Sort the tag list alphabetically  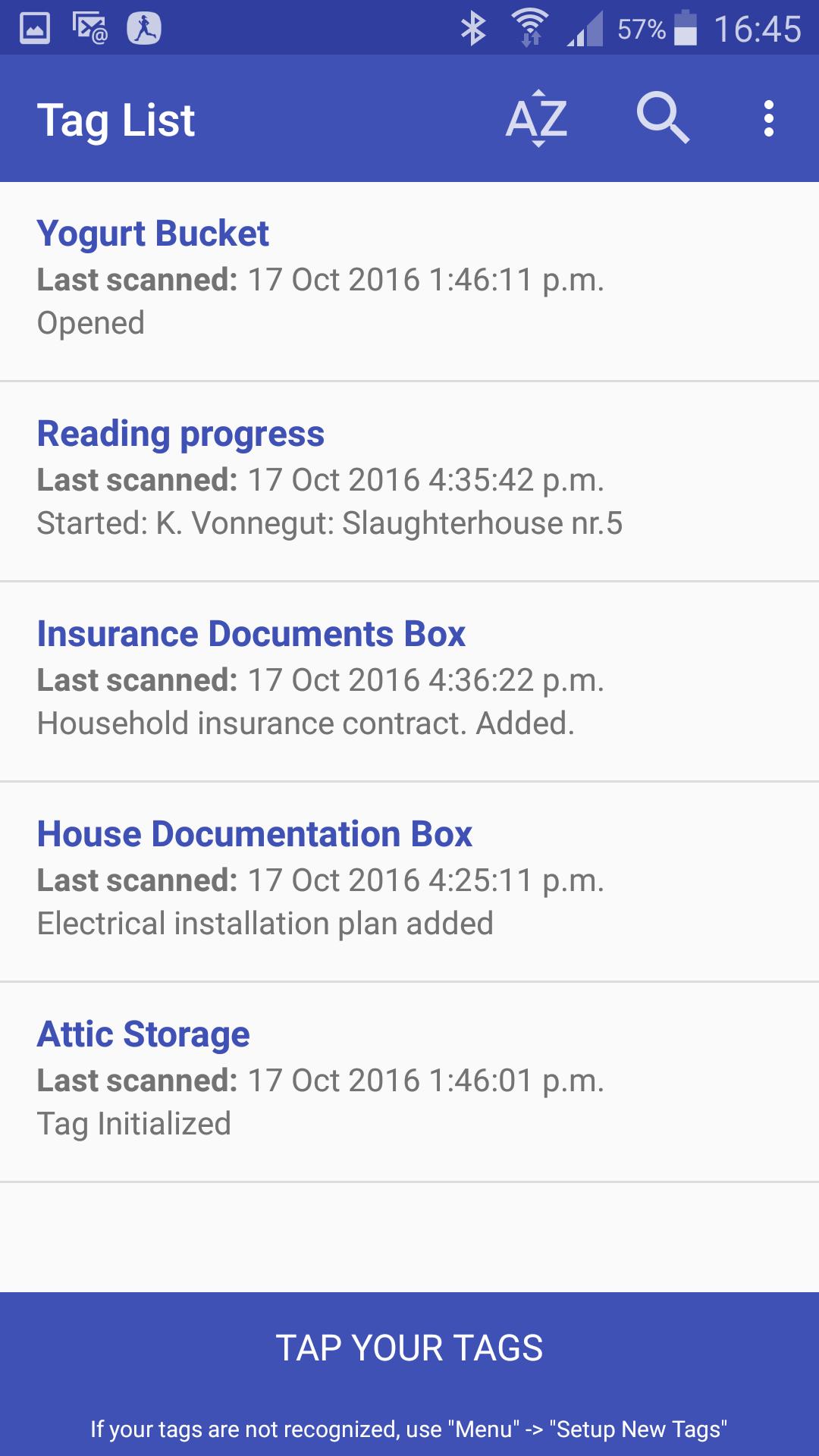536,118
